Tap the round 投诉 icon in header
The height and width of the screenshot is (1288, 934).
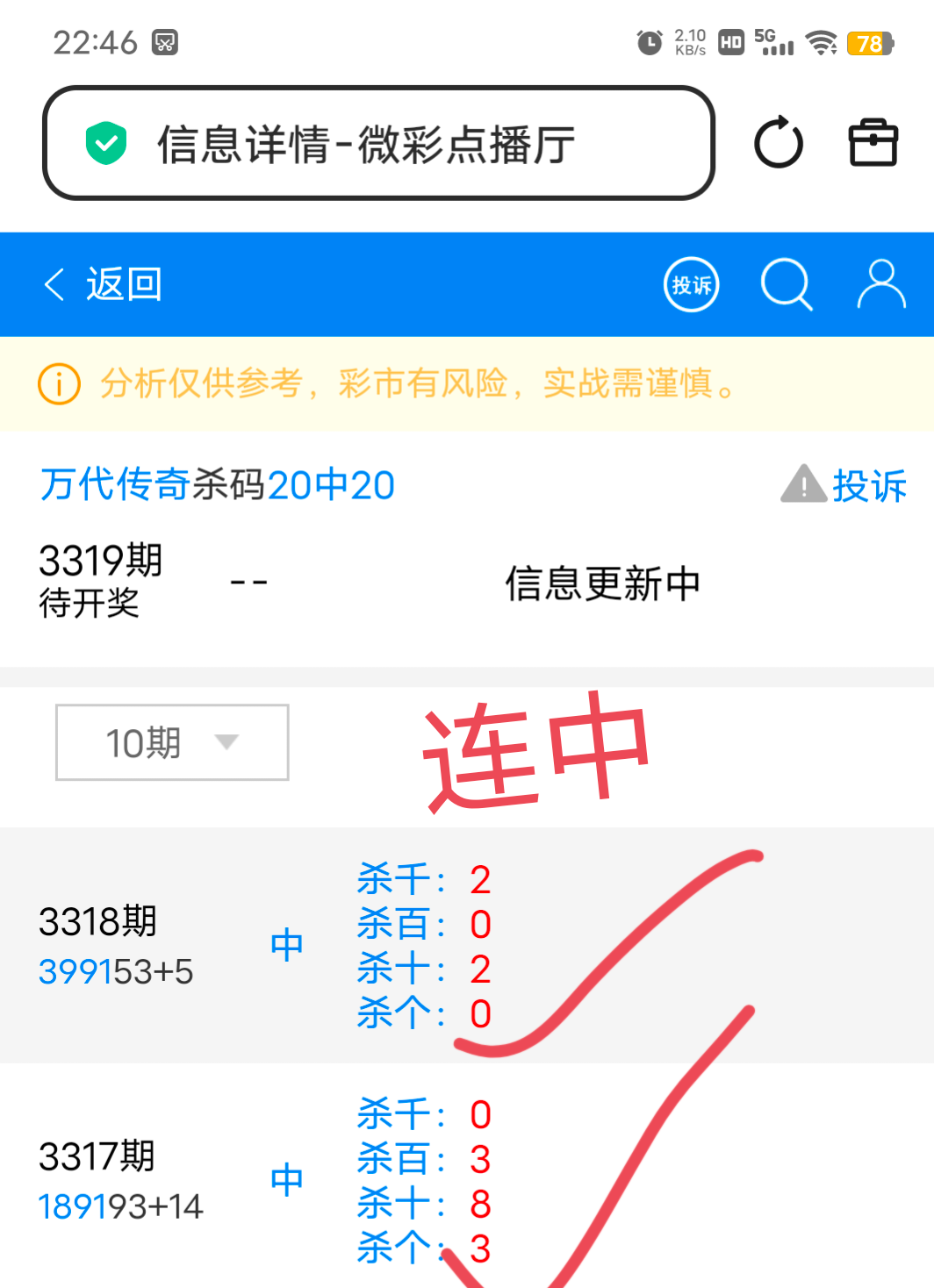[691, 284]
